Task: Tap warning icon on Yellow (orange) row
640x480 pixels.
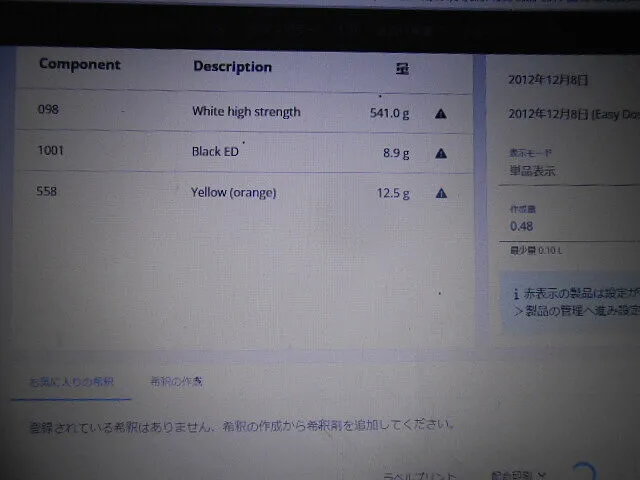Action: click(x=441, y=193)
